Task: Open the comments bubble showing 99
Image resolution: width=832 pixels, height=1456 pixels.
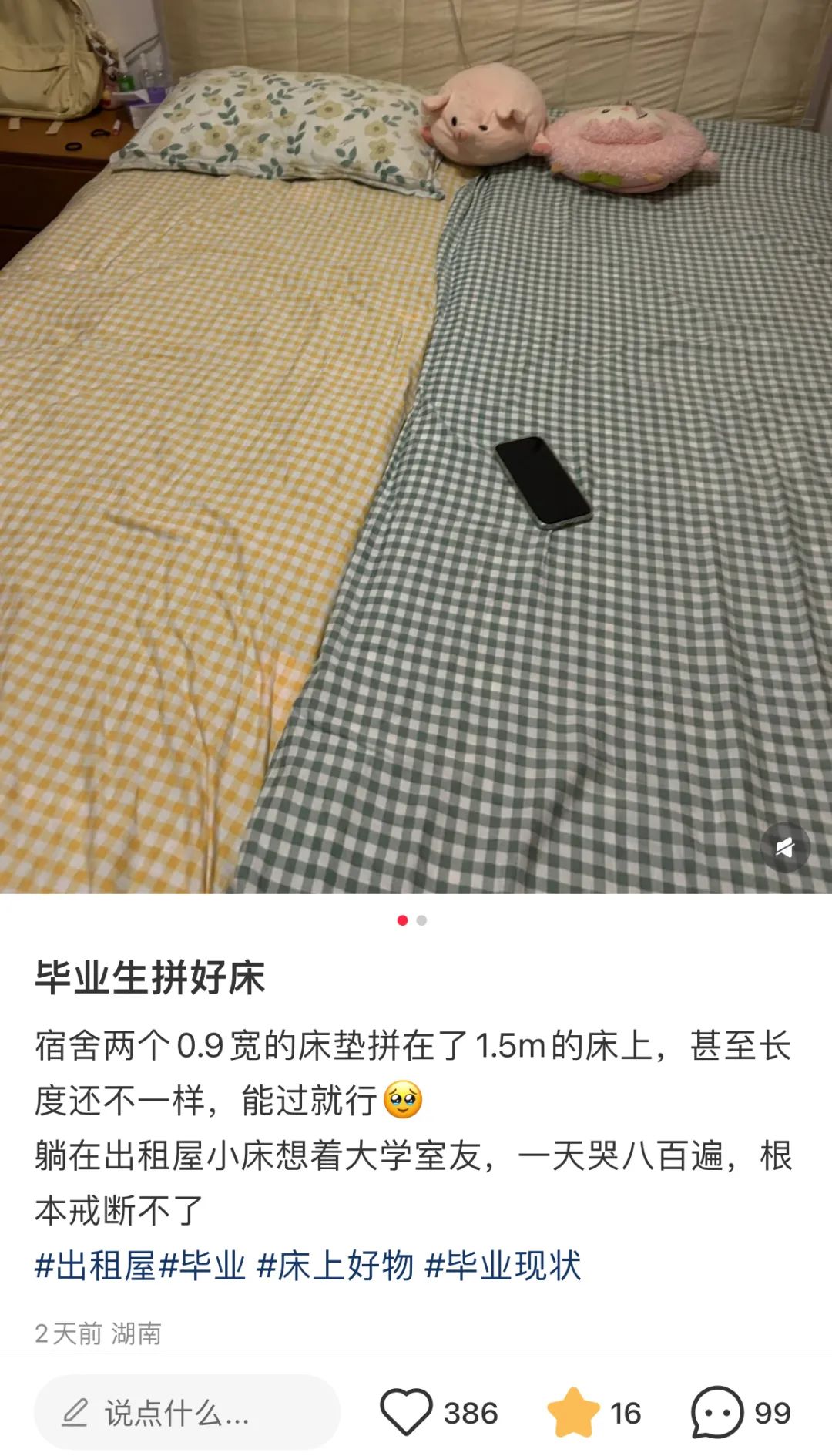Action: 717,1412
